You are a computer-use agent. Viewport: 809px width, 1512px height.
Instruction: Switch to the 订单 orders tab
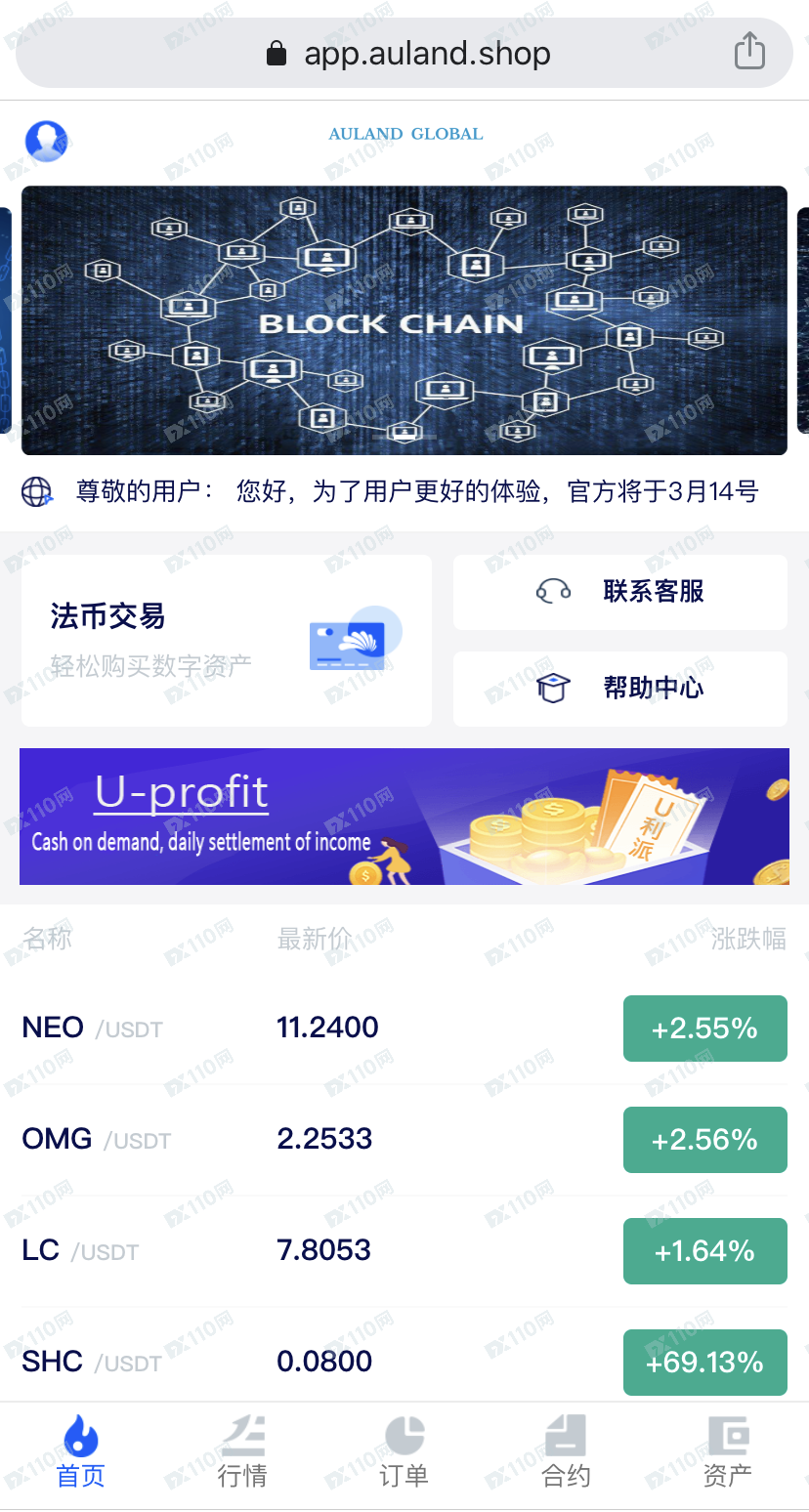point(404,1453)
